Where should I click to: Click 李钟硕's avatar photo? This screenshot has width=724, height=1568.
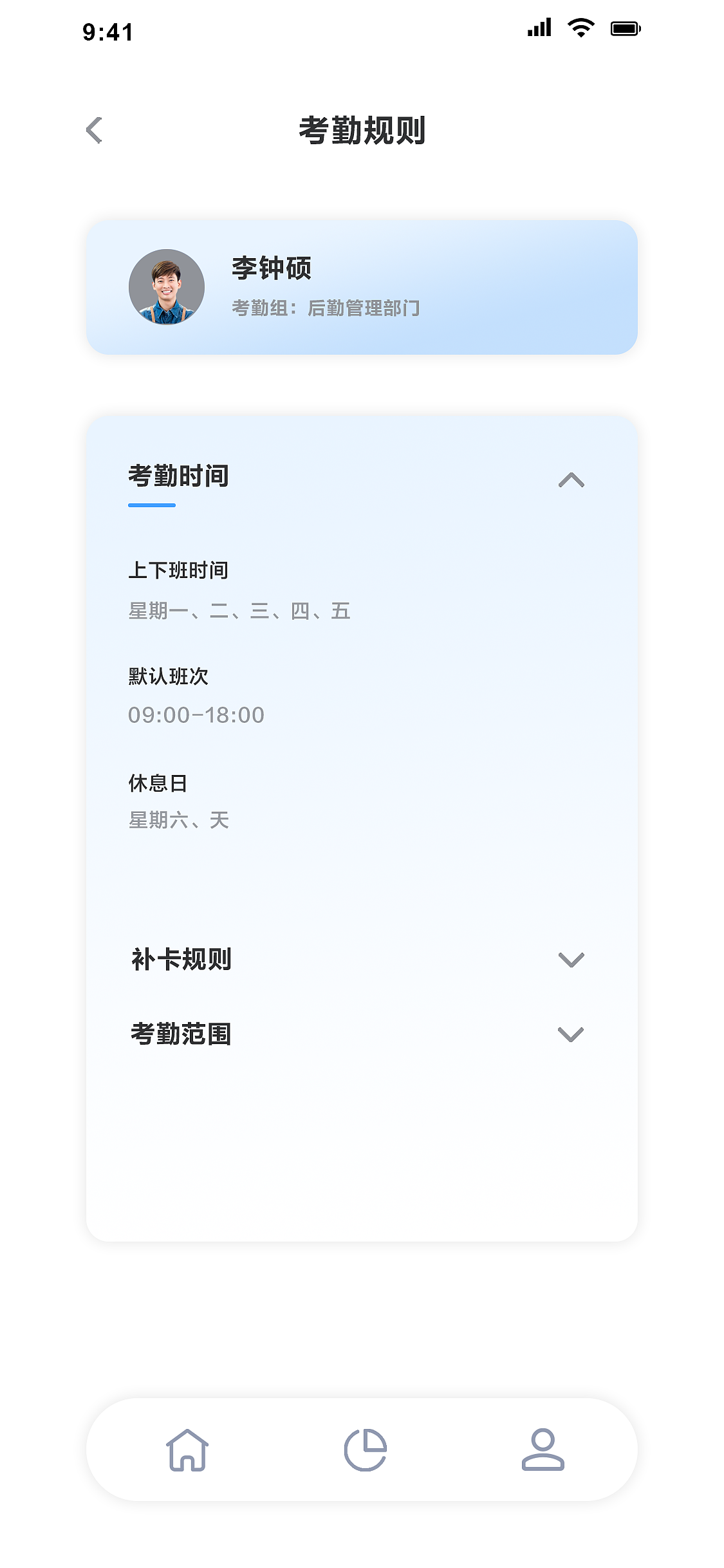pyautogui.click(x=167, y=287)
